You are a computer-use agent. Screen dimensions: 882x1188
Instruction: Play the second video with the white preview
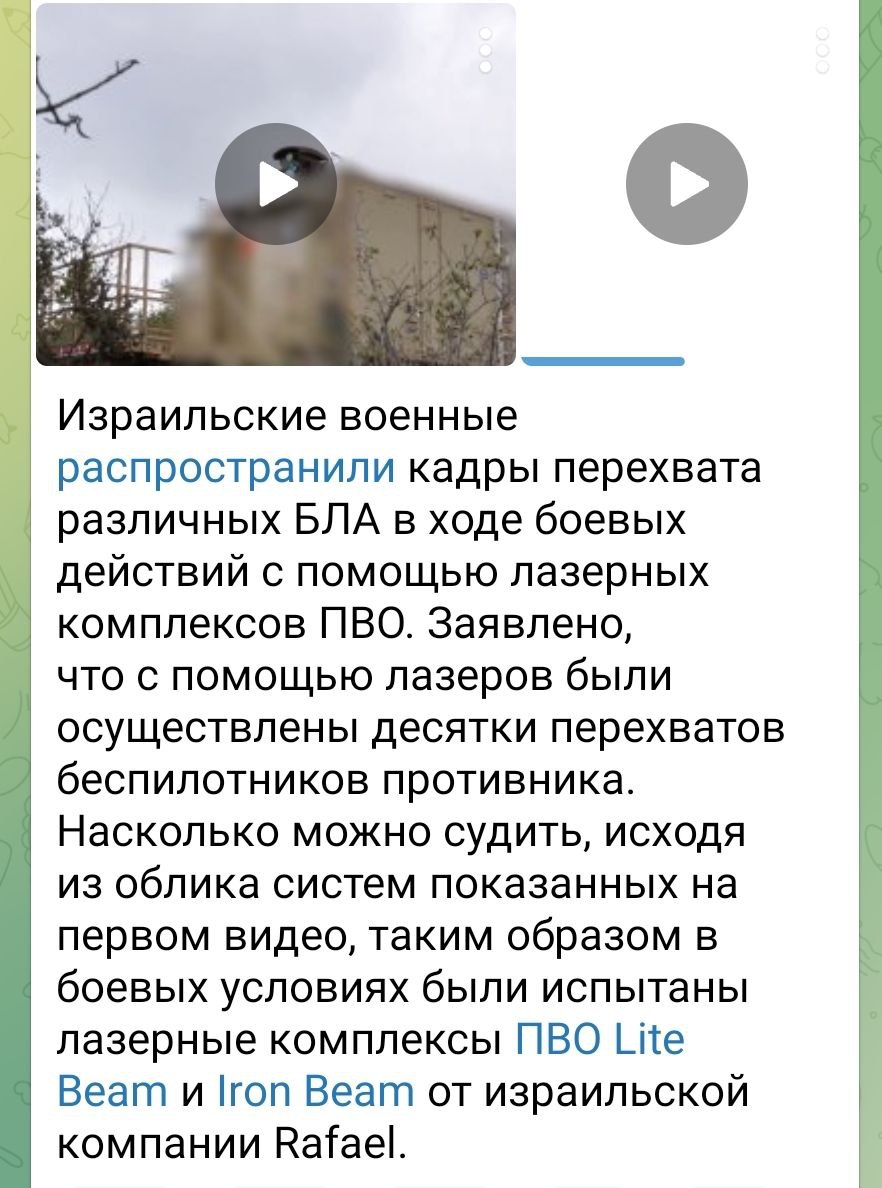(686, 184)
